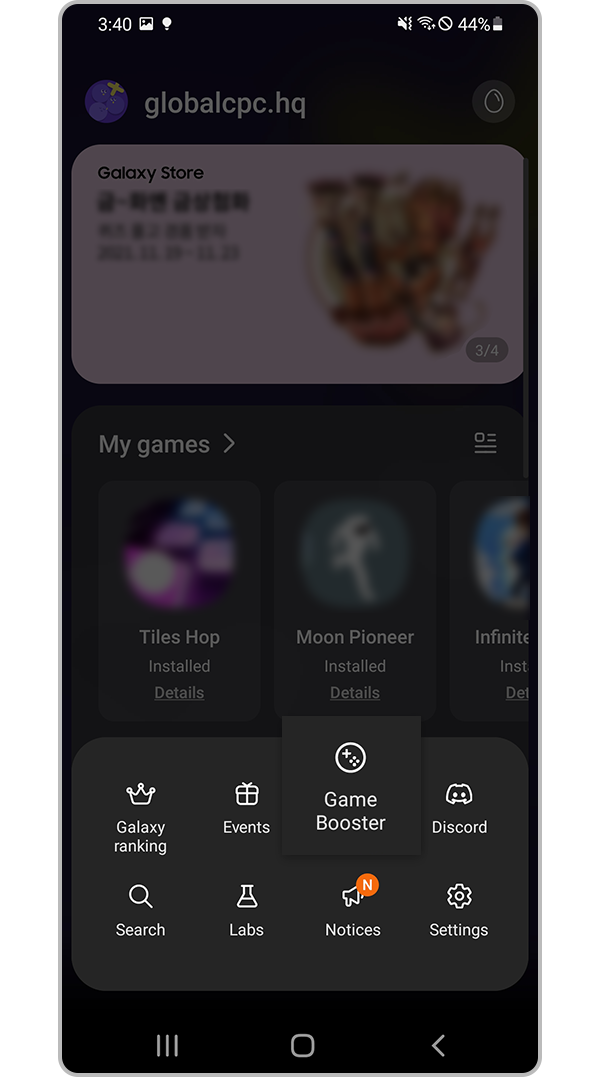This screenshot has height=1077, width=600.
Task: Open Labs
Action: tap(246, 910)
